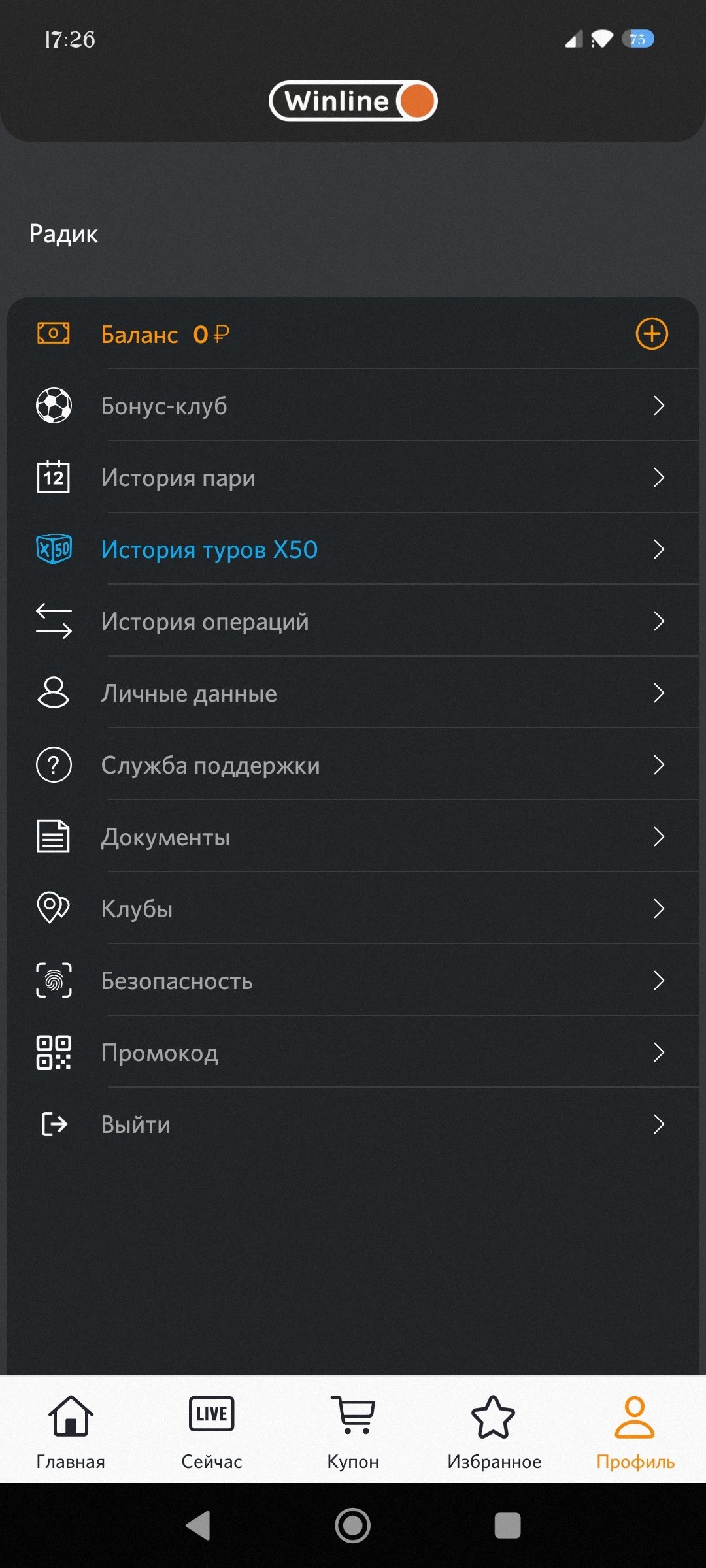Open the Бонус-клуб section

353,406
